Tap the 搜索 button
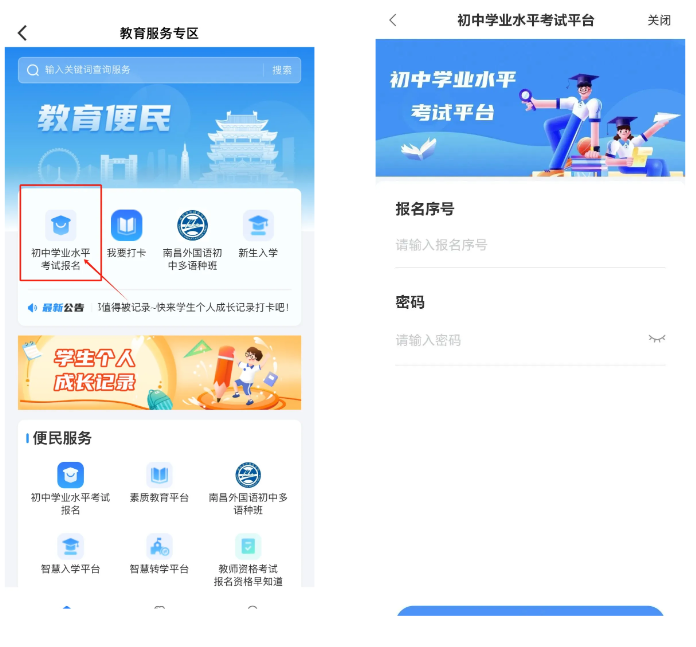The height and width of the screenshot is (647, 696). click(x=282, y=70)
